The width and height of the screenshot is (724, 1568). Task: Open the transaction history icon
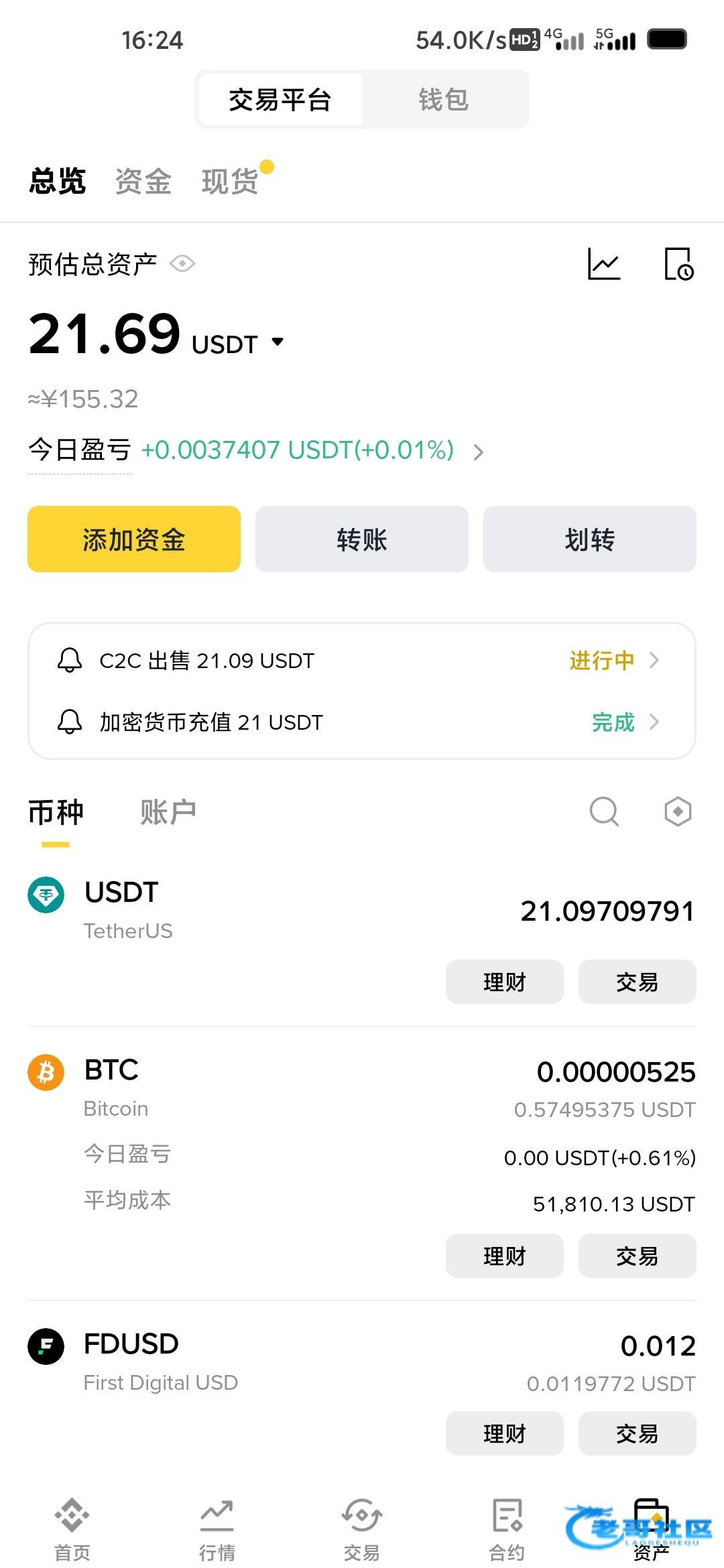click(x=678, y=264)
